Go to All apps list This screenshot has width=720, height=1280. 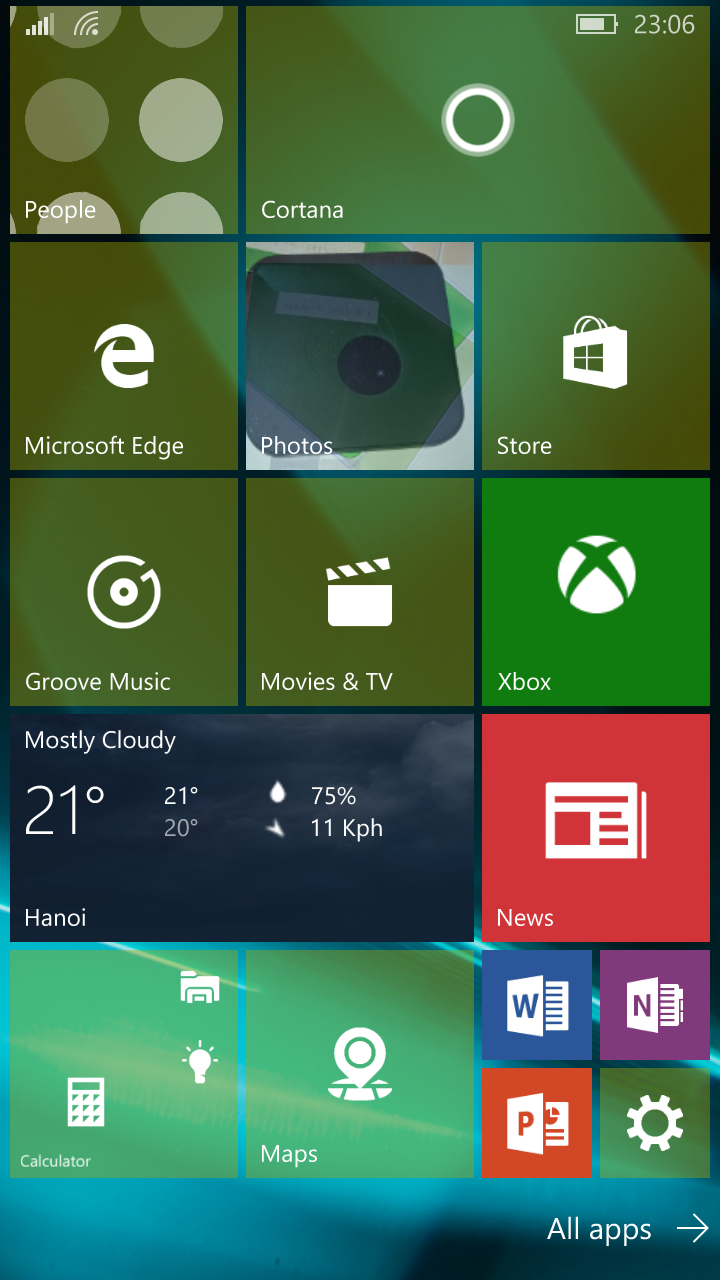628,1229
